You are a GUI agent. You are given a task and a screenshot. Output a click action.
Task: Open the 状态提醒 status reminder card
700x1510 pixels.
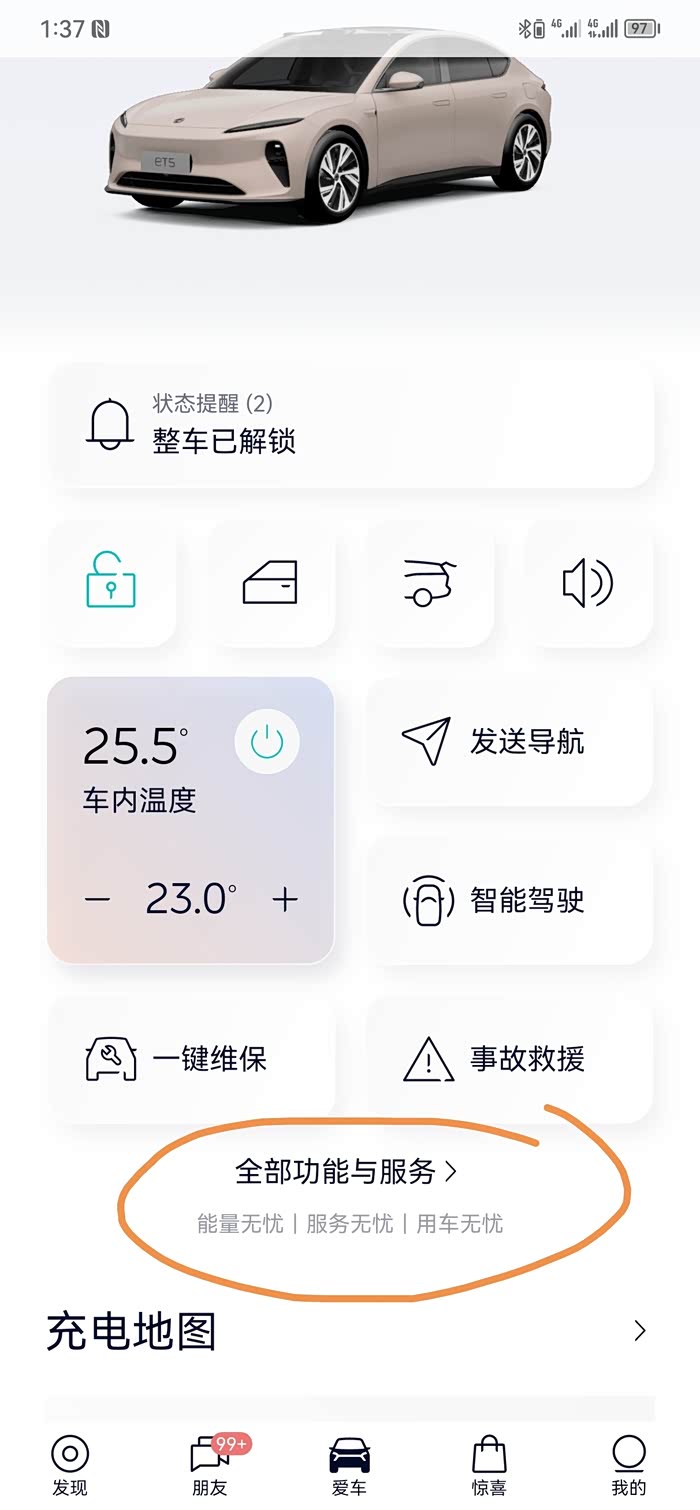tap(350, 425)
